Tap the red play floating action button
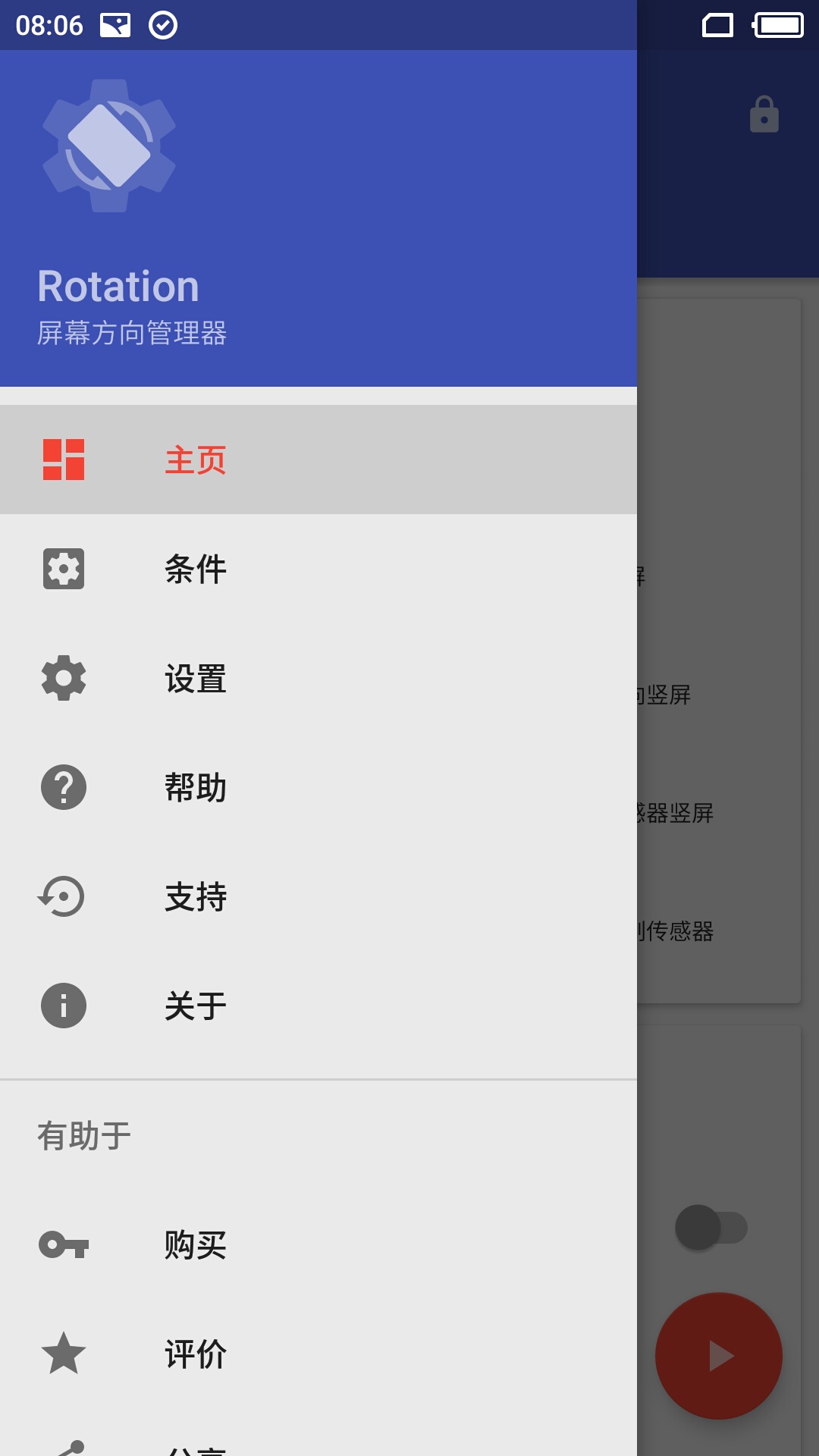 click(719, 1354)
